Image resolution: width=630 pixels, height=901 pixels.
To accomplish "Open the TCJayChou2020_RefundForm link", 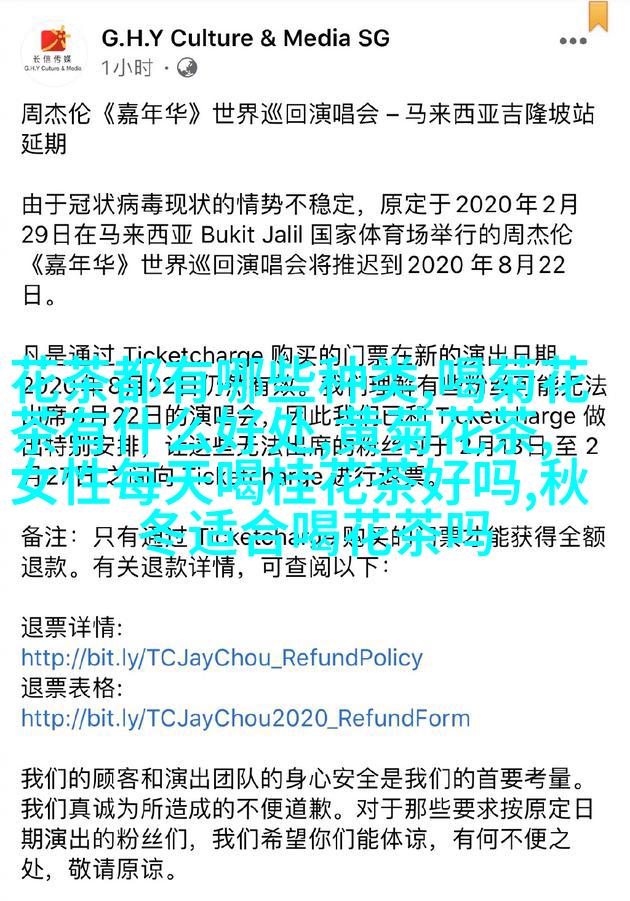I will [x=246, y=718].
